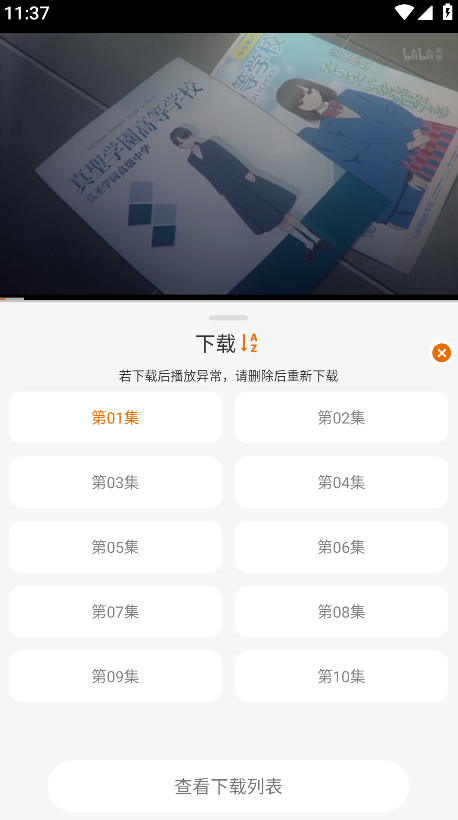Select 第04集 for download
The image size is (458, 820).
[x=341, y=482]
